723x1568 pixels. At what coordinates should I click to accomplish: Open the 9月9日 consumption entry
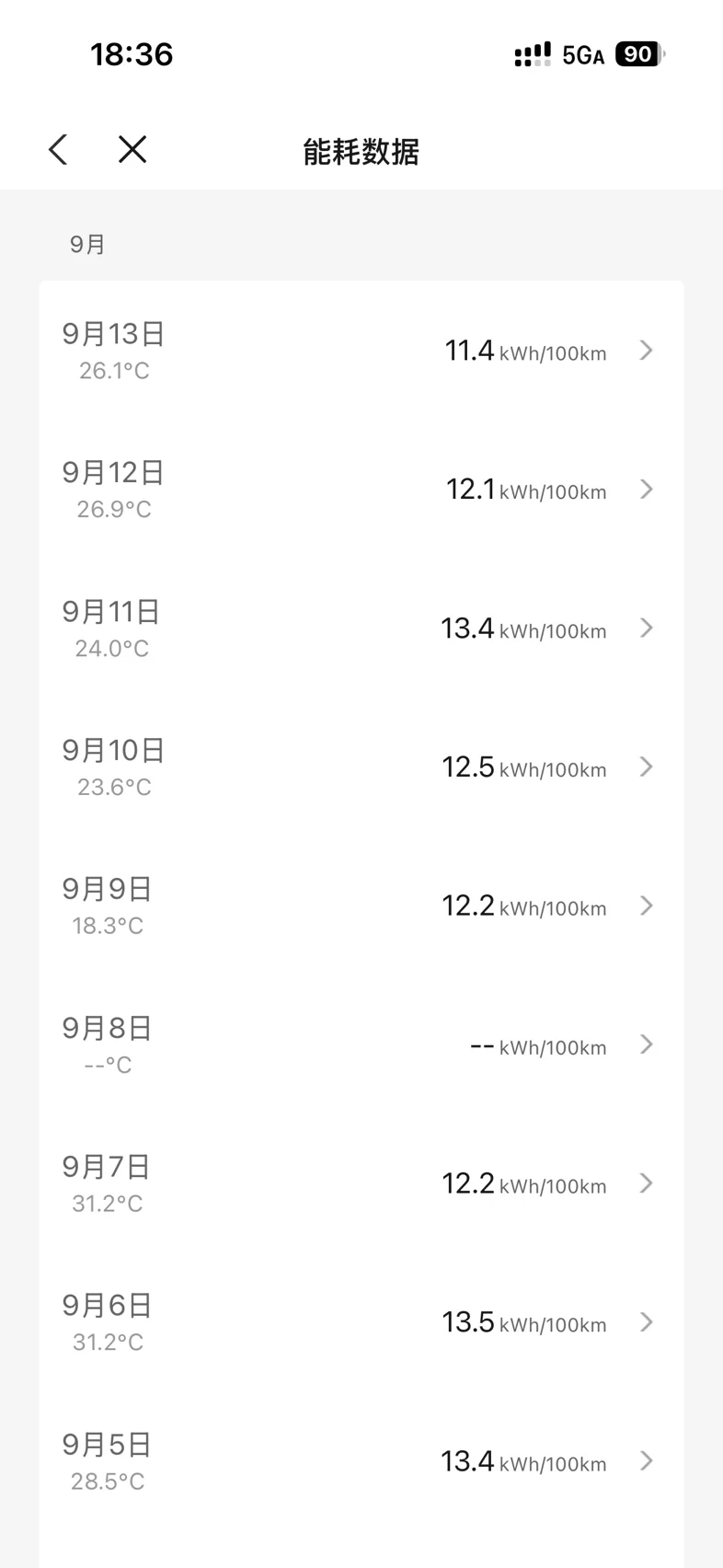[x=361, y=906]
